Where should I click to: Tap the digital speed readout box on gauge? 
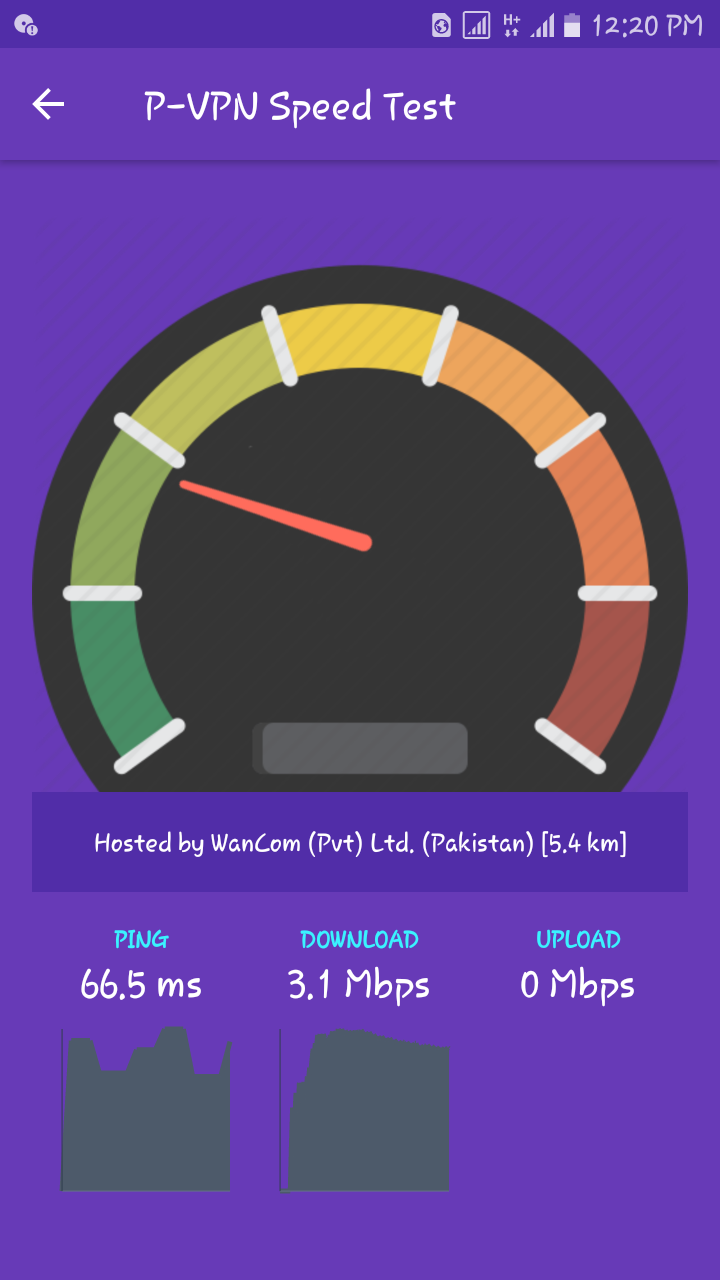click(x=363, y=747)
